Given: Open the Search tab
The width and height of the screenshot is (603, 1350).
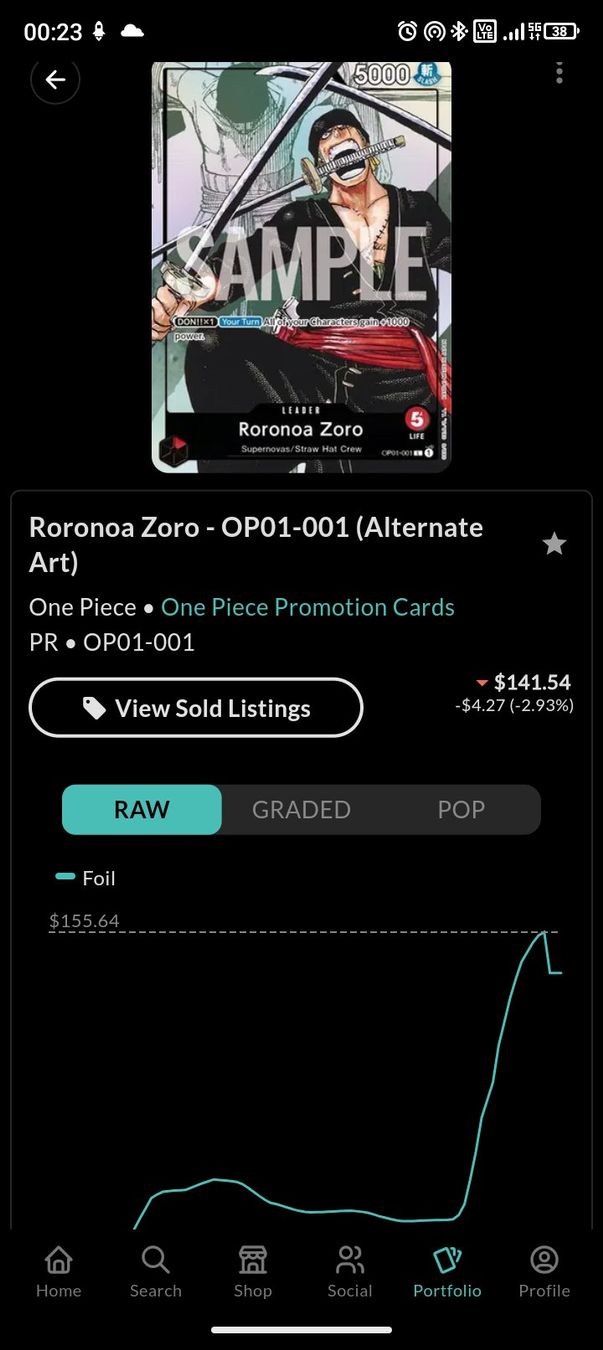Looking at the screenshot, I should [x=156, y=1271].
